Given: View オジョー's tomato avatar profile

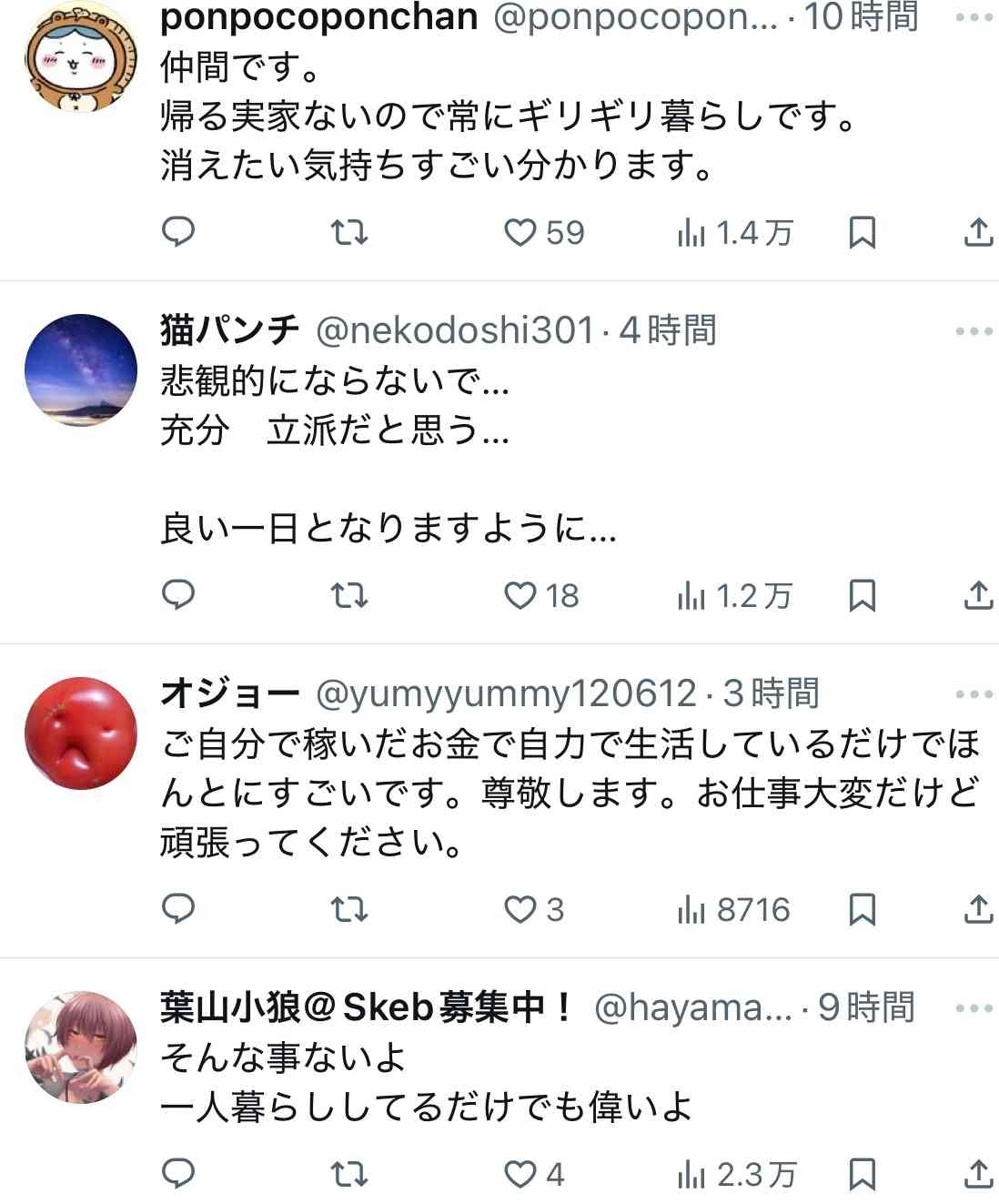Looking at the screenshot, I should click(81, 733).
